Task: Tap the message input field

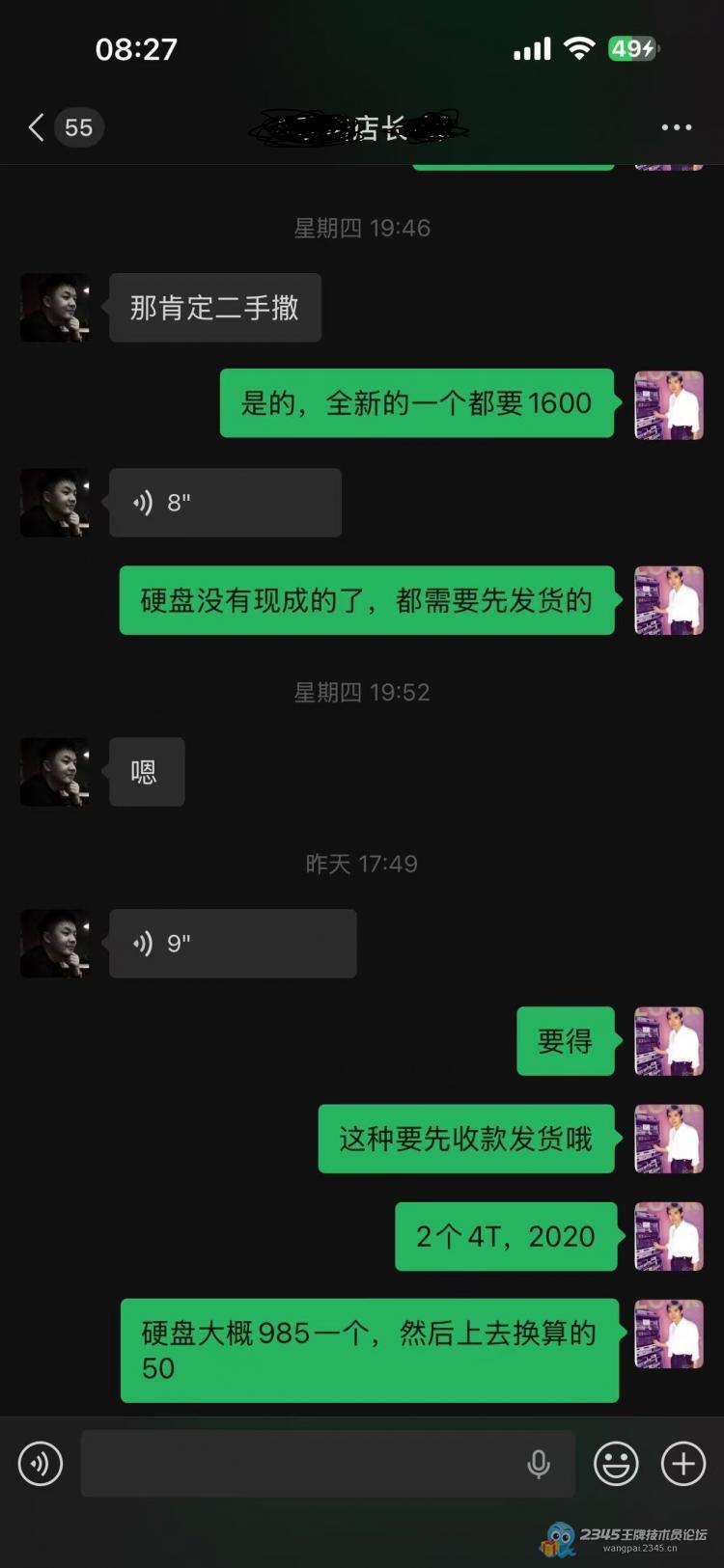Action: (x=299, y=1464)
